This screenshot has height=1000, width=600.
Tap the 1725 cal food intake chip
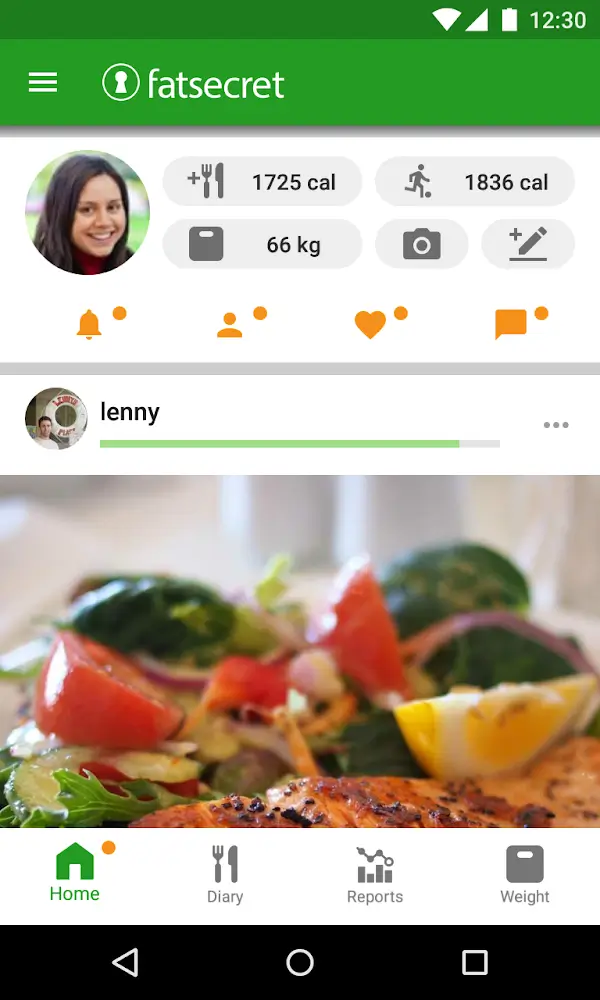[x=262, y=182]
